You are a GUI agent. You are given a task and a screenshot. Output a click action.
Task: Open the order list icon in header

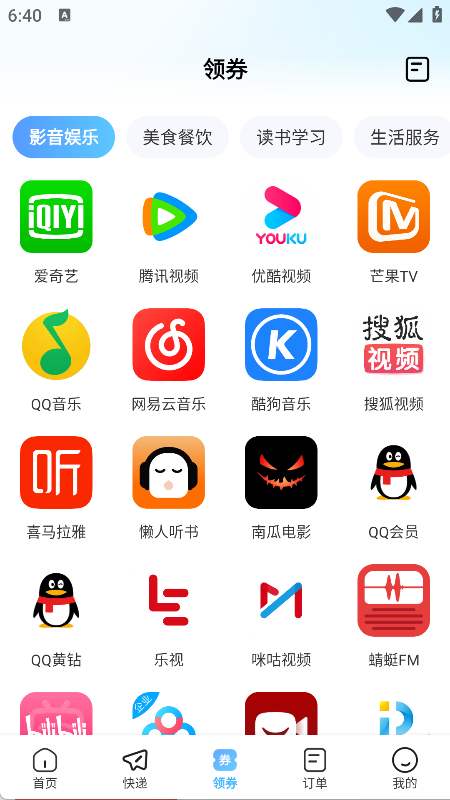[417, 69]
